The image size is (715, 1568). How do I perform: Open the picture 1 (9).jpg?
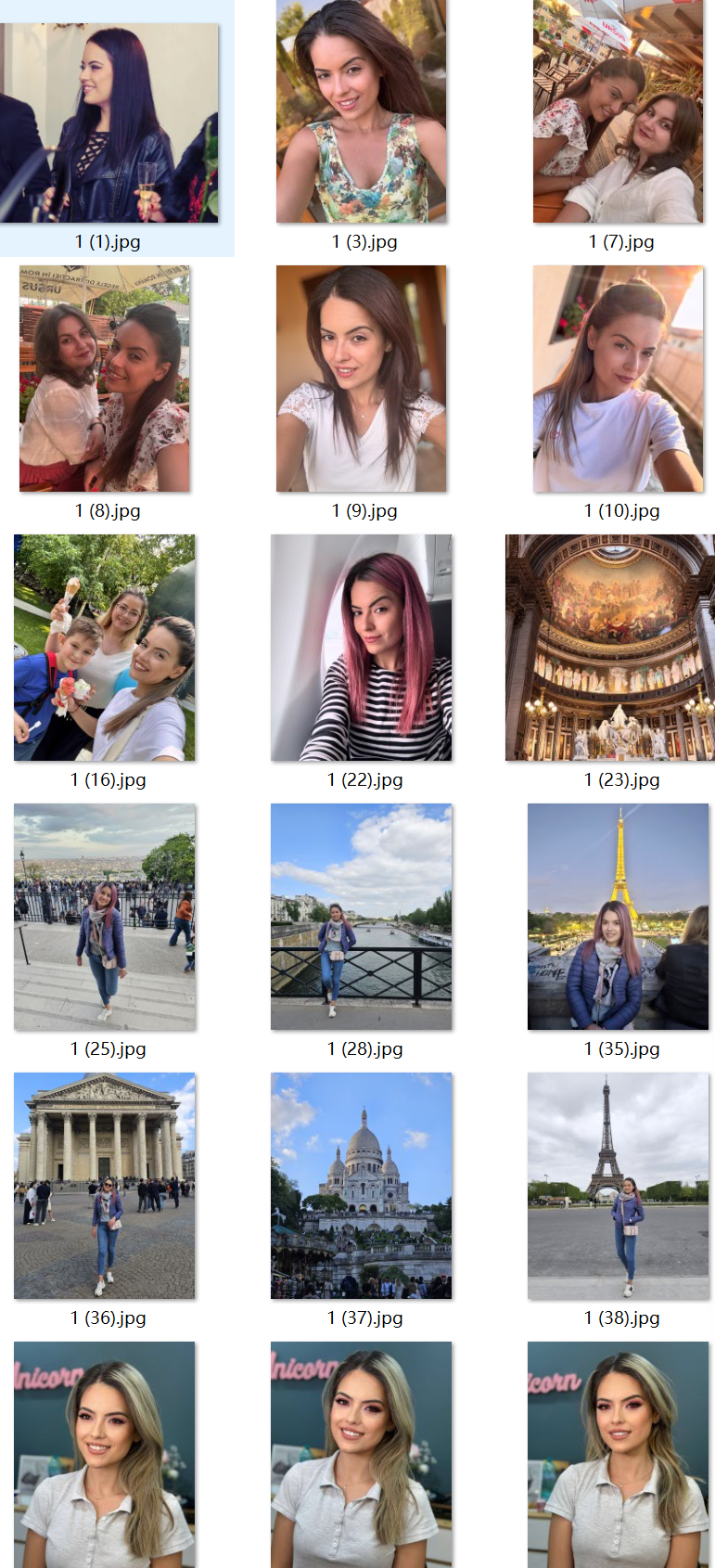tap(362, 379)
